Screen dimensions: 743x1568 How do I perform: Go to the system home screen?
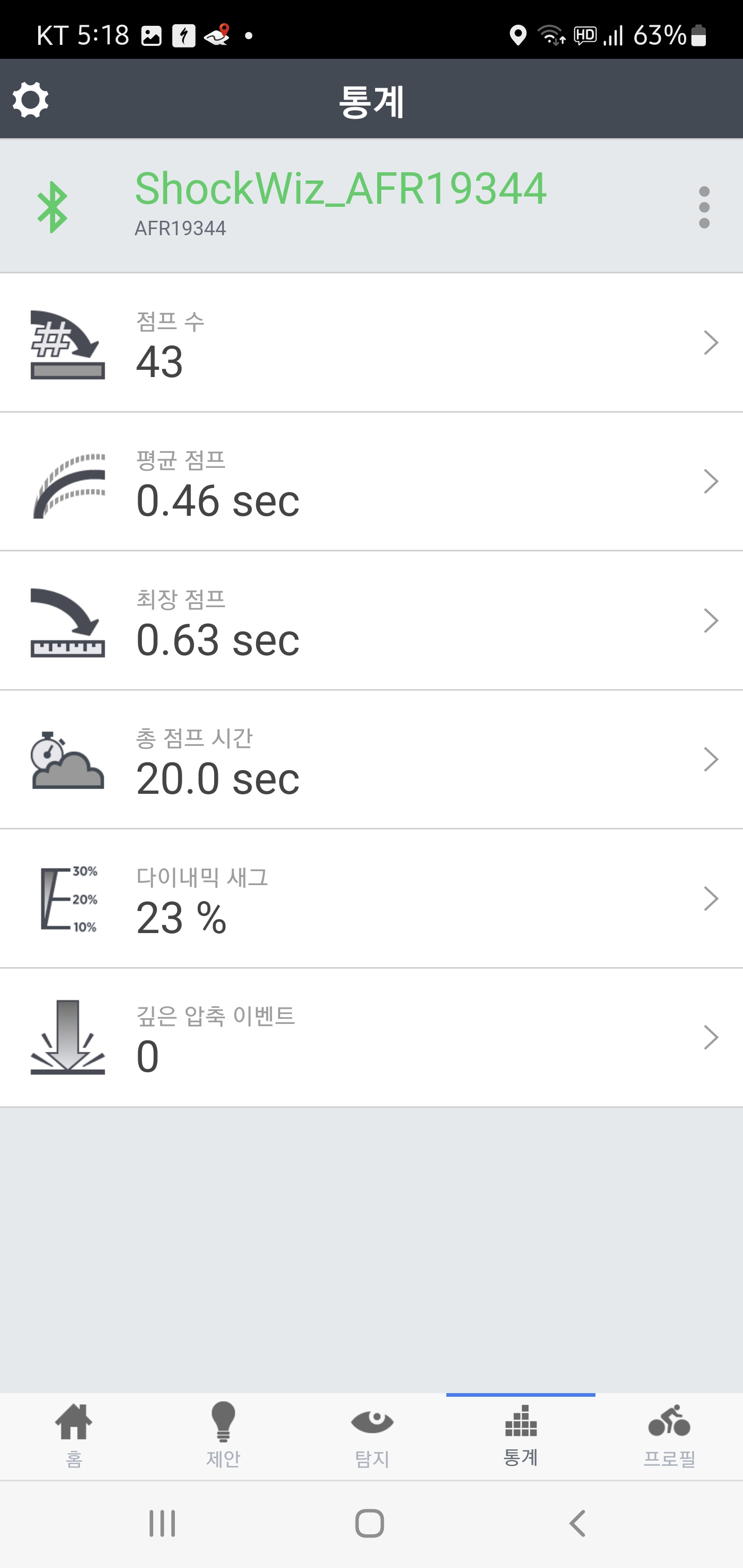click(x=369, y=1524)
